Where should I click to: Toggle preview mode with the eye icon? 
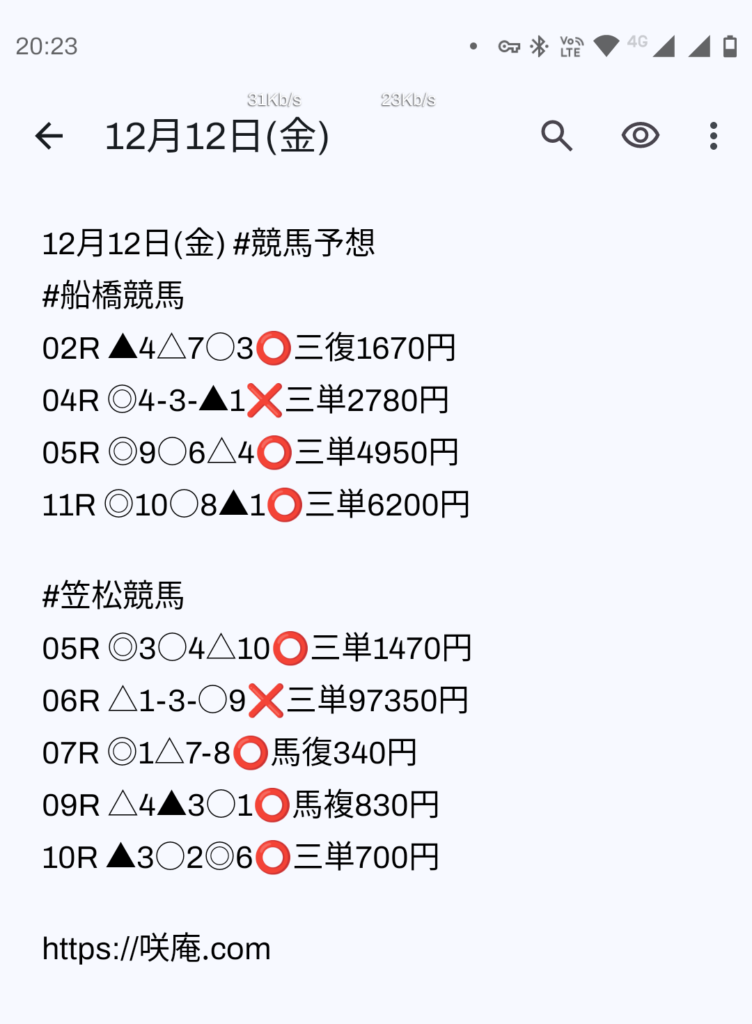coord(640,136)
